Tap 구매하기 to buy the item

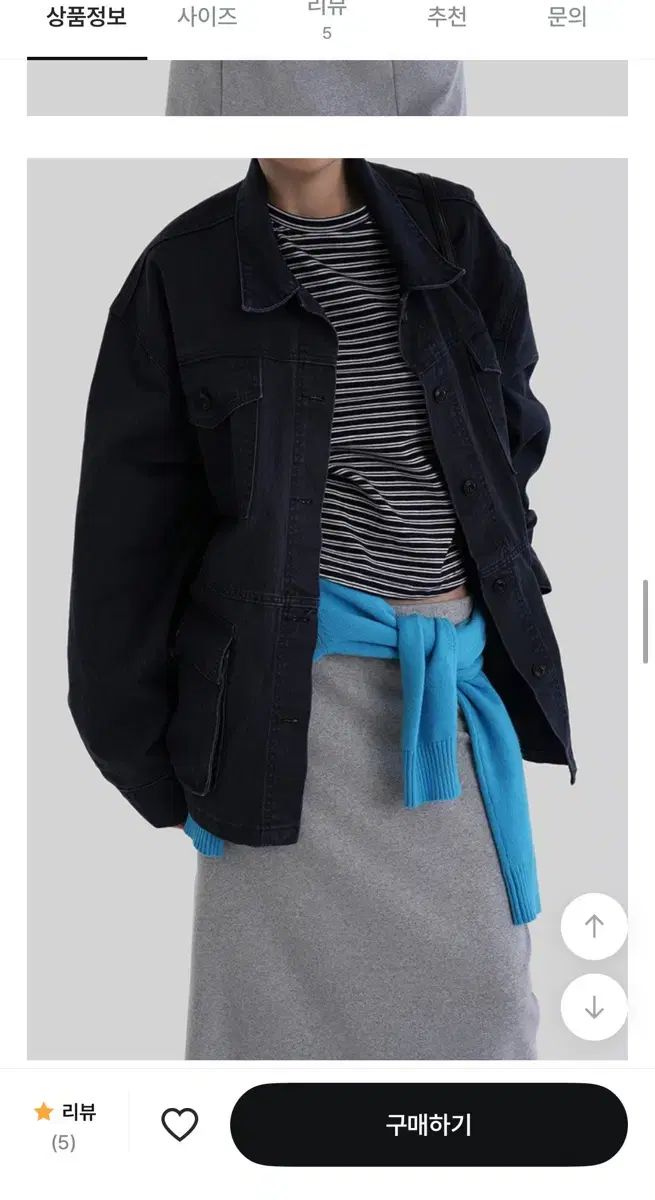(x=429, y=1125)
